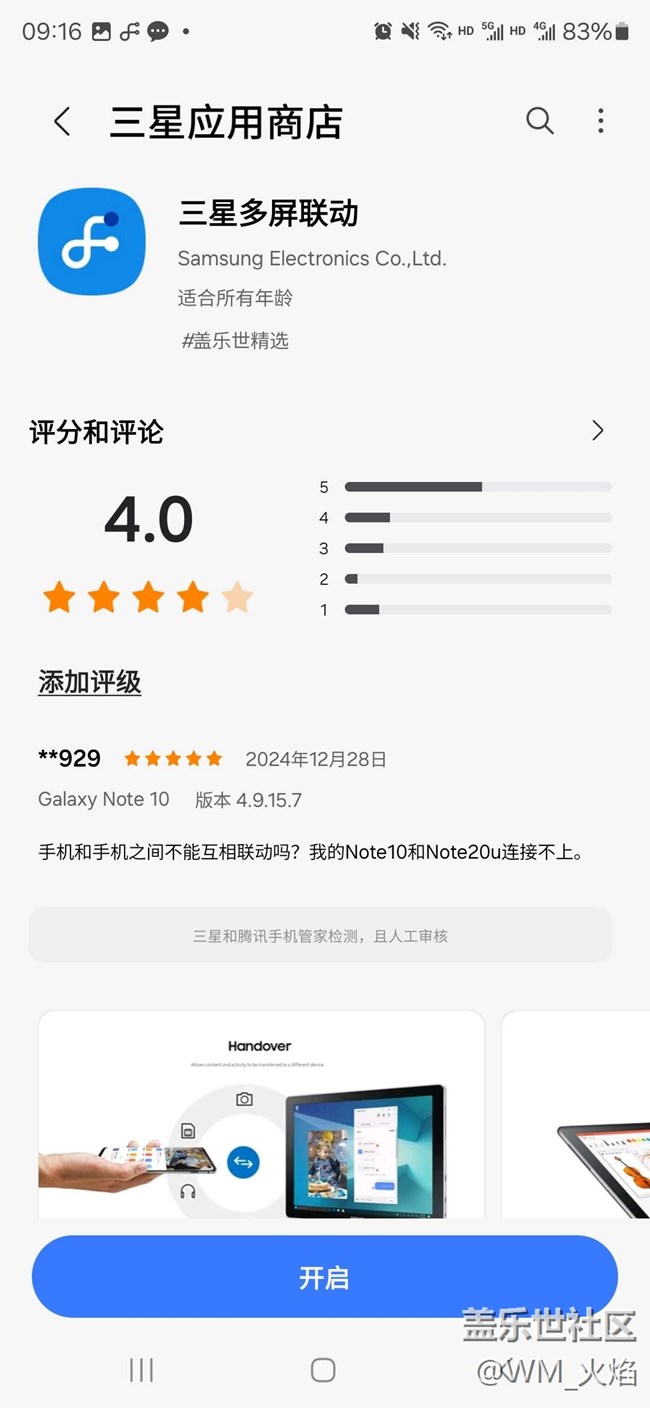Image resolution: width=650 pixels, height=1408 pixels.
Task: Tap the #盖乐世精选 tag
Action: coord(235,340)
